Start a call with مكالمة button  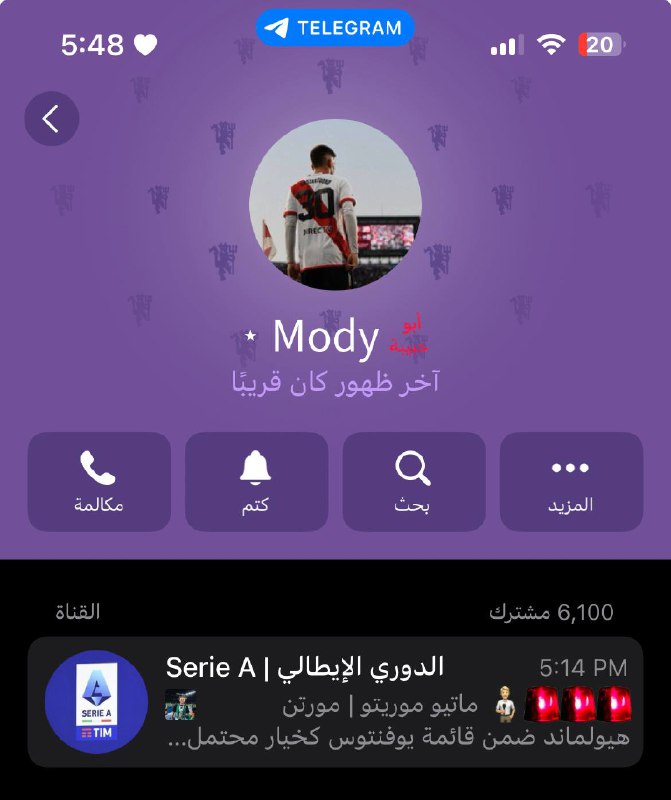tap(99, 481)
